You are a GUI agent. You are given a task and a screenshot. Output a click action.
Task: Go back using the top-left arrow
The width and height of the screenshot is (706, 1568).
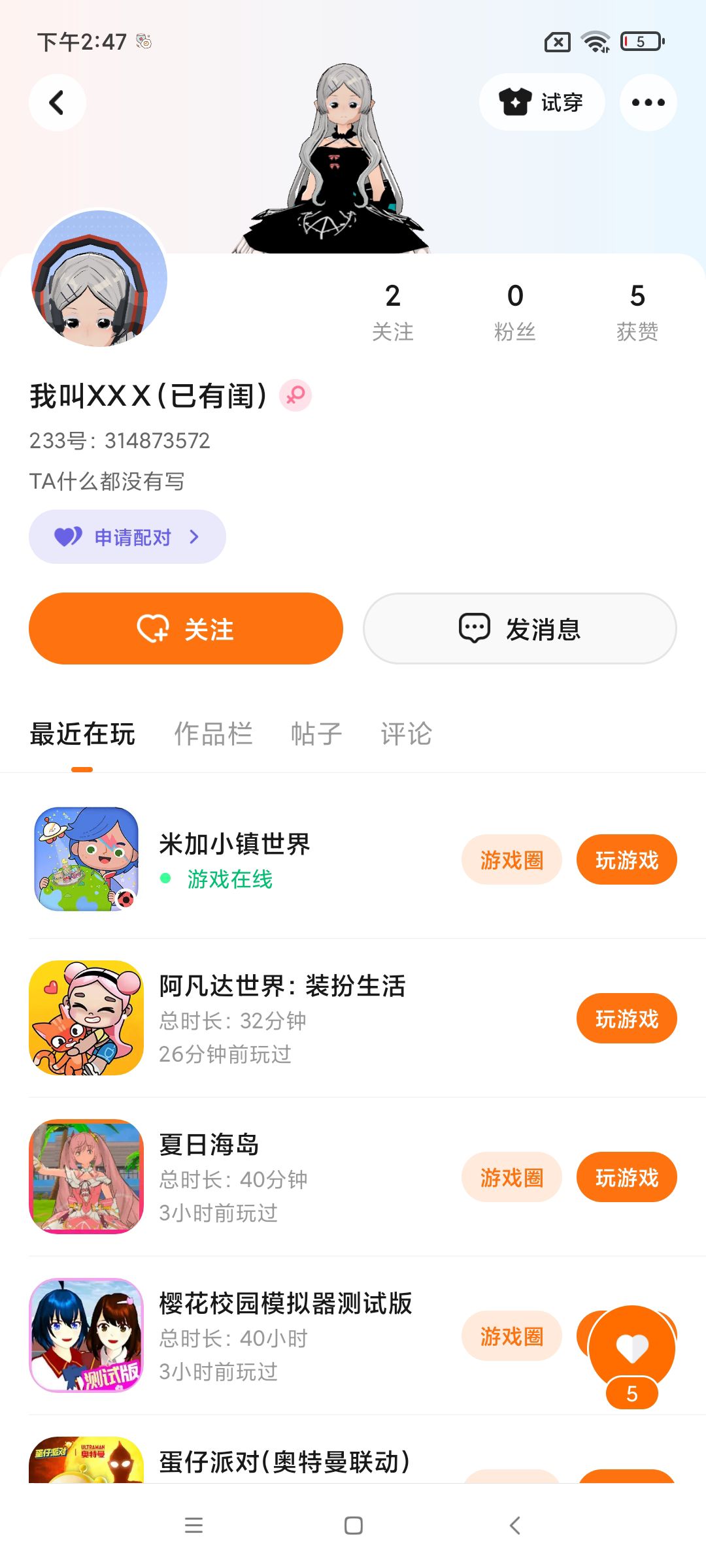(58, 103)
